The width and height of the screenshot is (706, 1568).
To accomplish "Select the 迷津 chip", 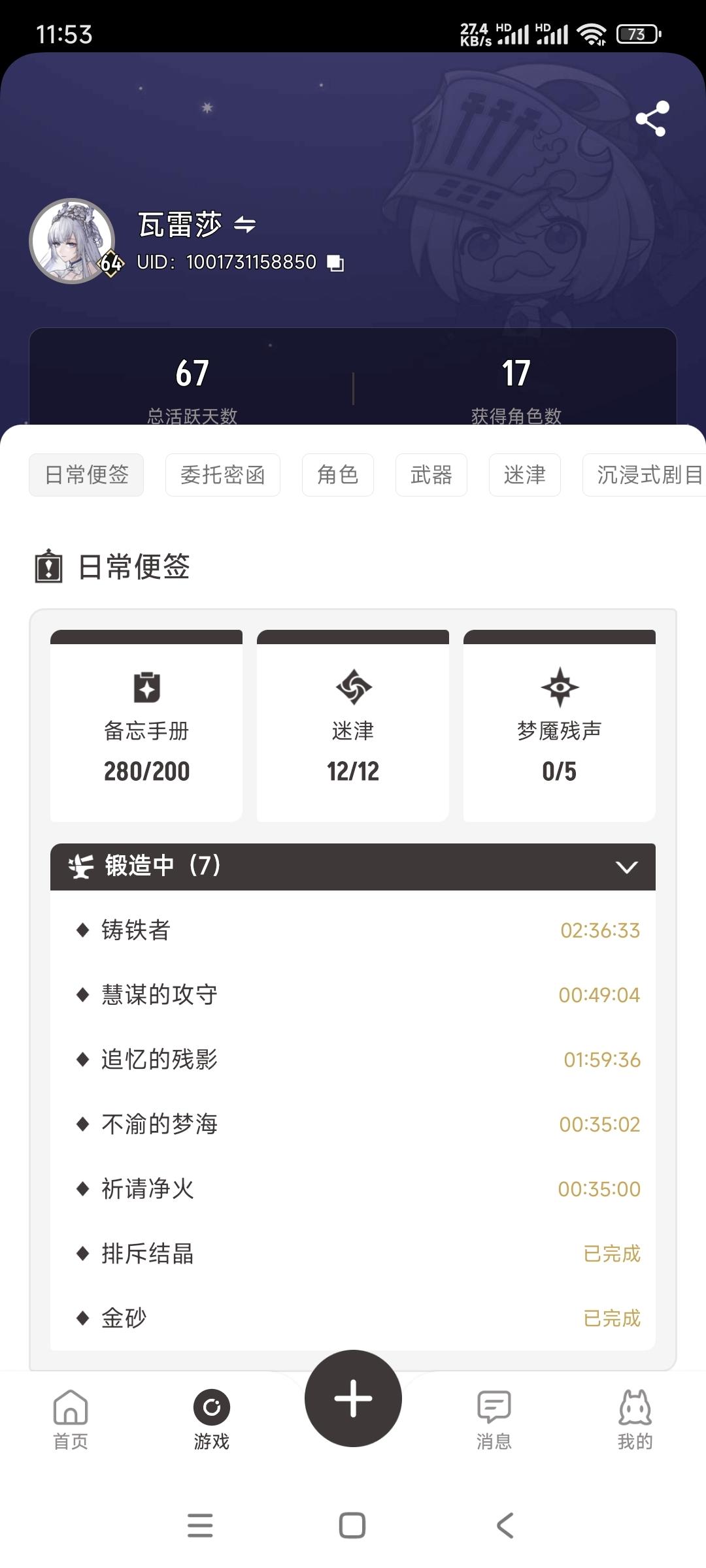I will pyautogui.click(x=525, y=475).
